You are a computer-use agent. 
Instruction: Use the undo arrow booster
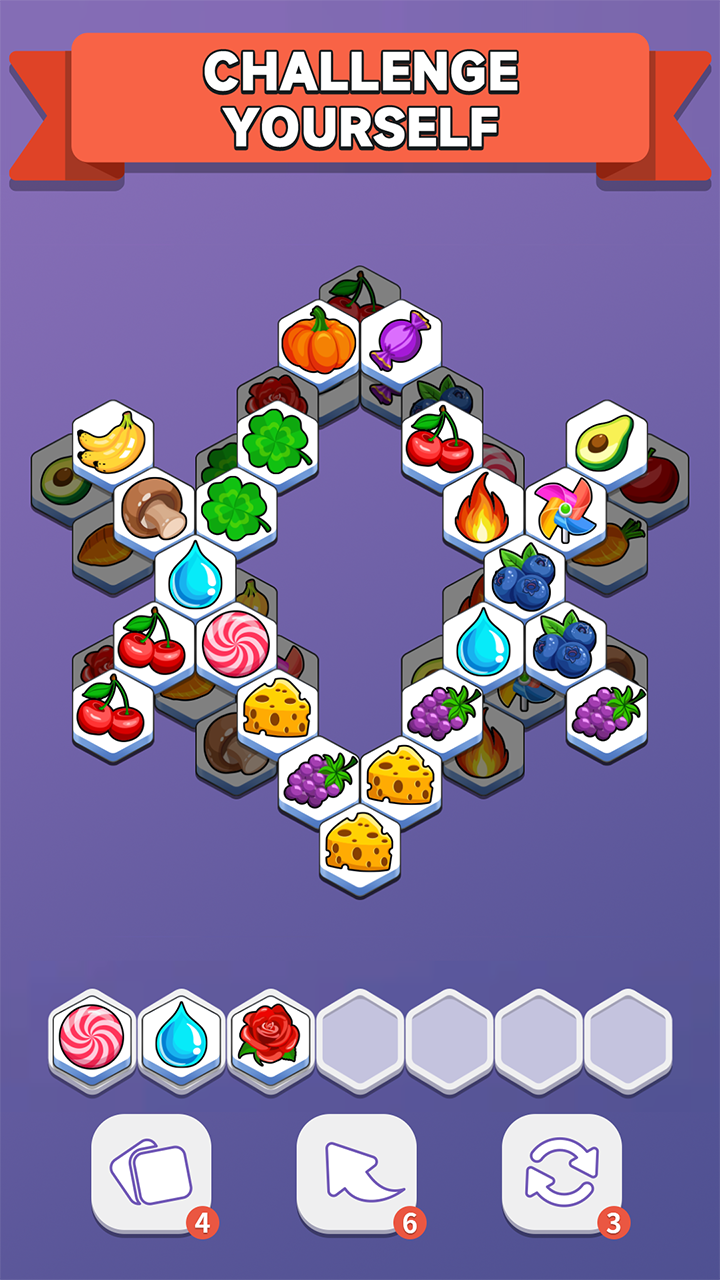(356, 1172)
